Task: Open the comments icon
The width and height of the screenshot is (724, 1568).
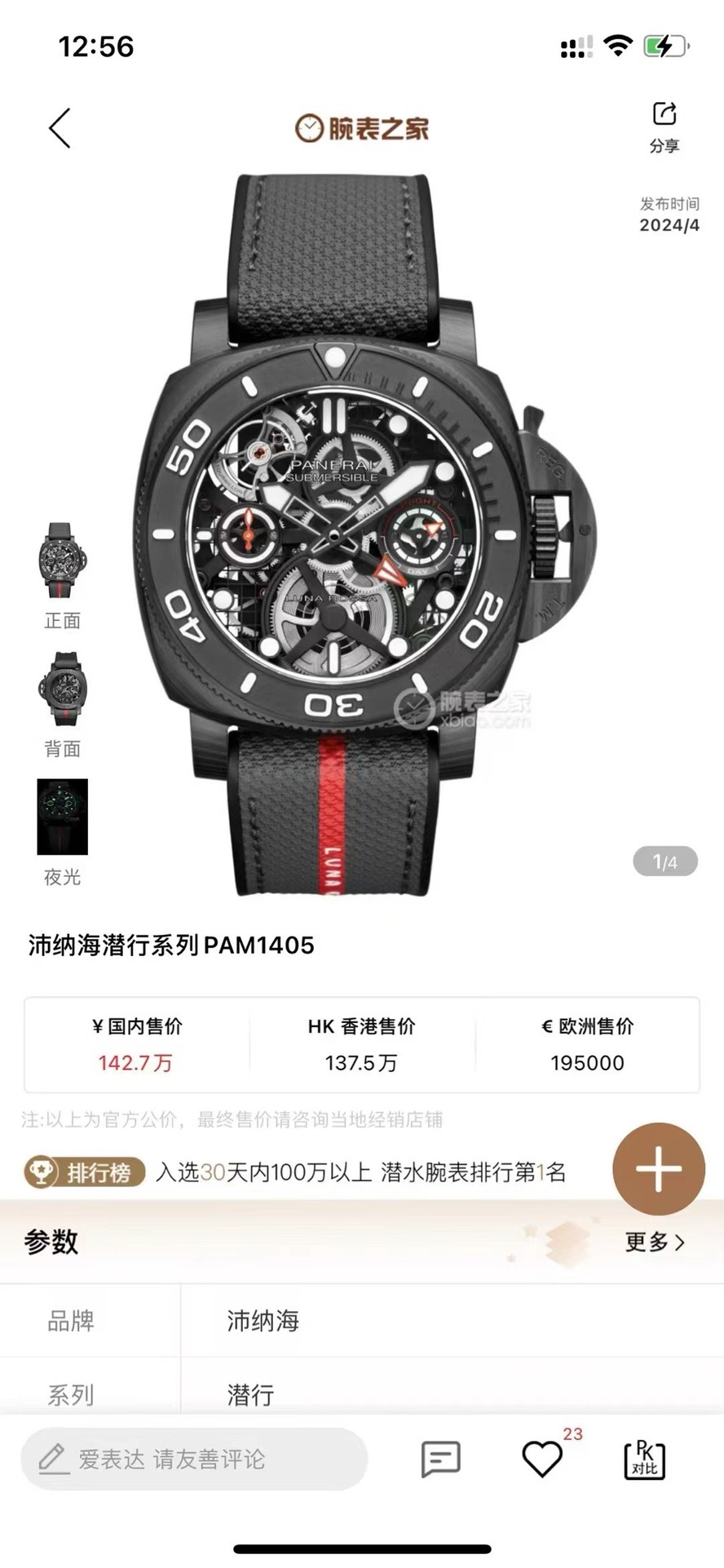Action: coord(441,1459)
